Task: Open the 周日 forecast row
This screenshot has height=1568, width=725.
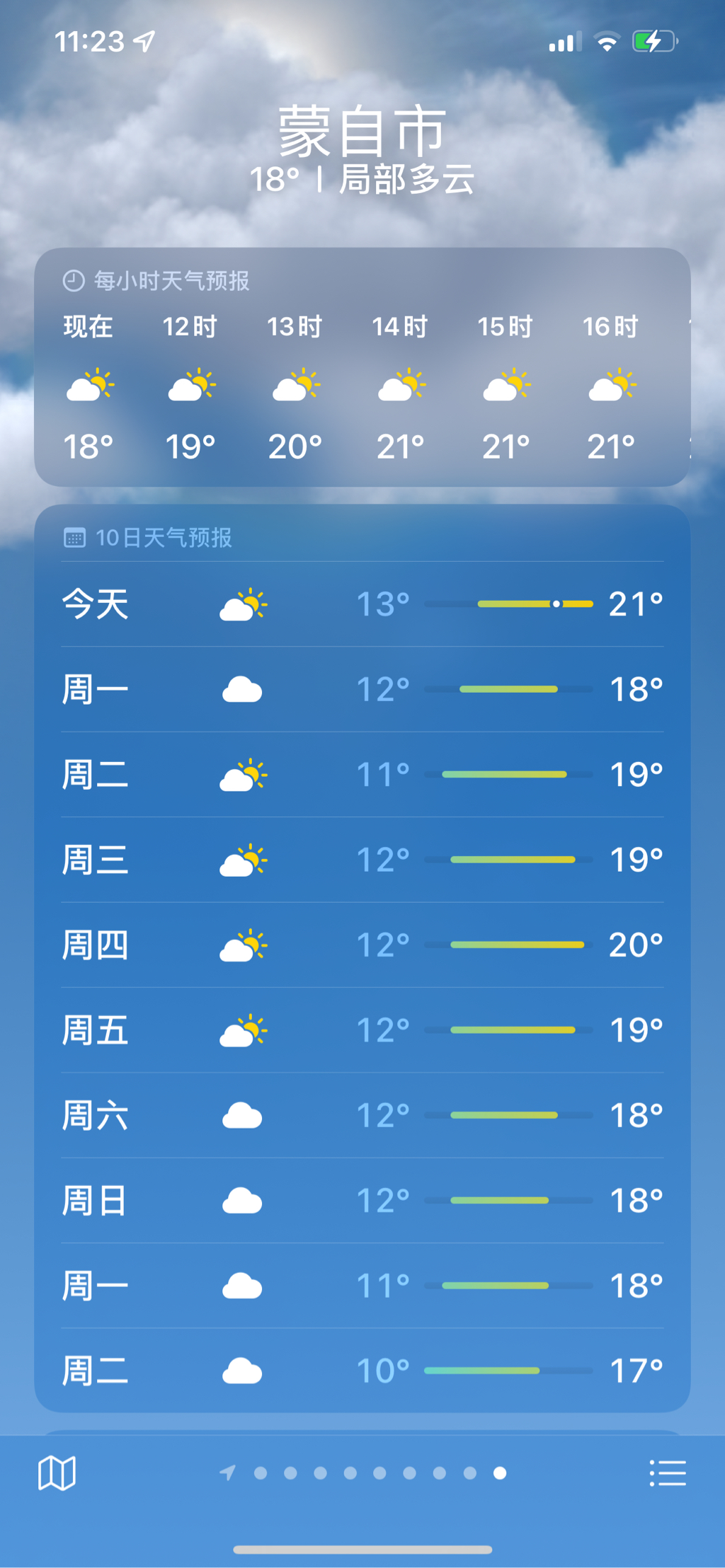Action: [x=362, y=1201]
